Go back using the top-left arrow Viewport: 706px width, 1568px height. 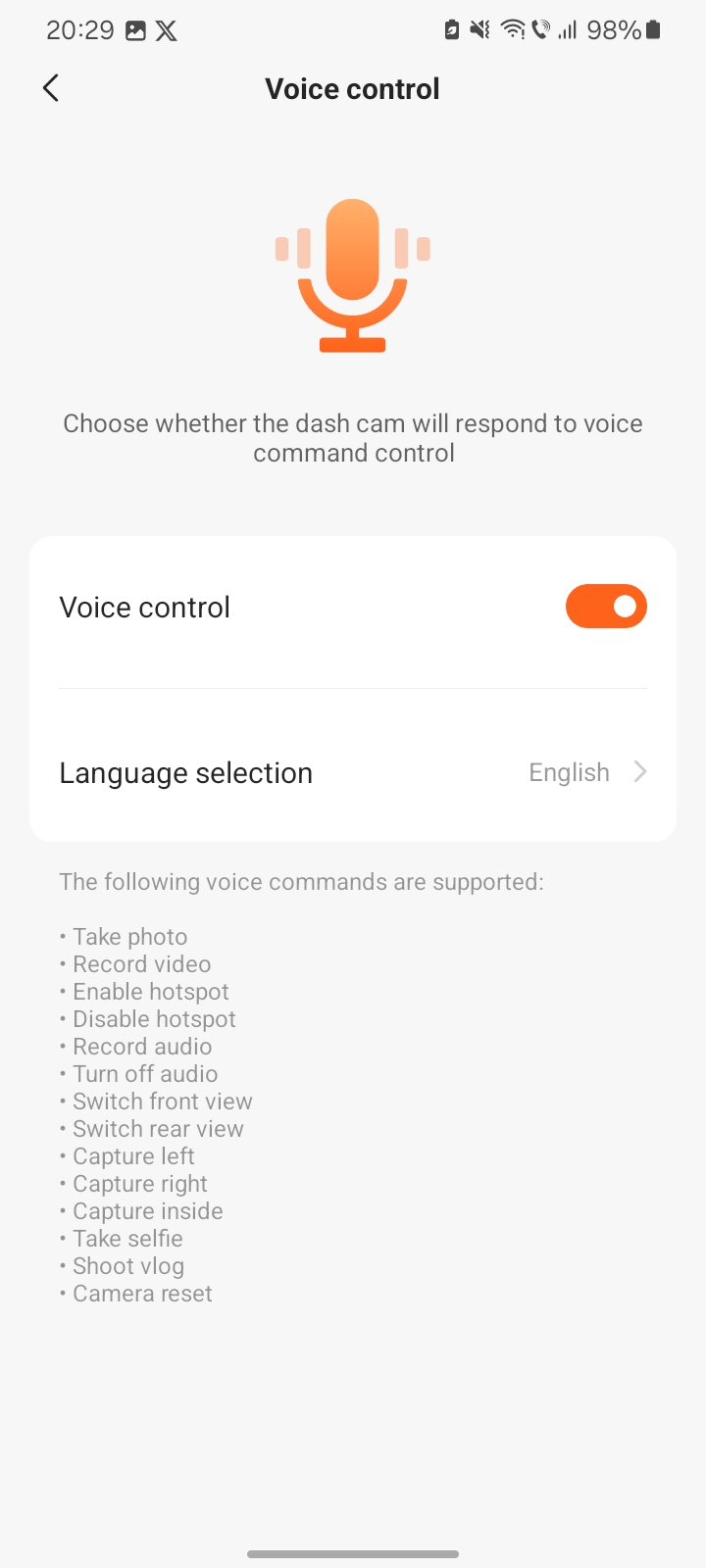point(51,88)
